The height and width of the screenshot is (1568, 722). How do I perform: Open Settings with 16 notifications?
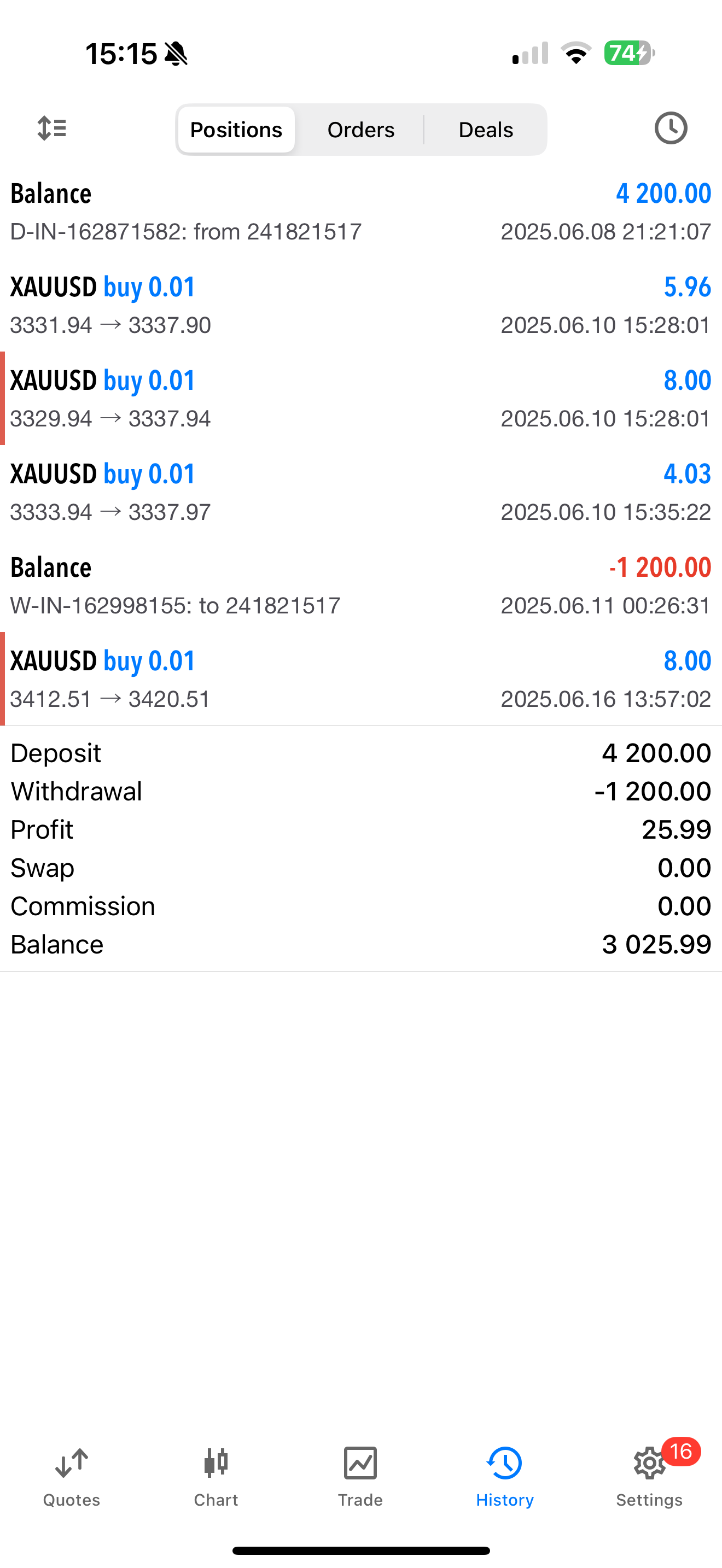click(650, 1477)
